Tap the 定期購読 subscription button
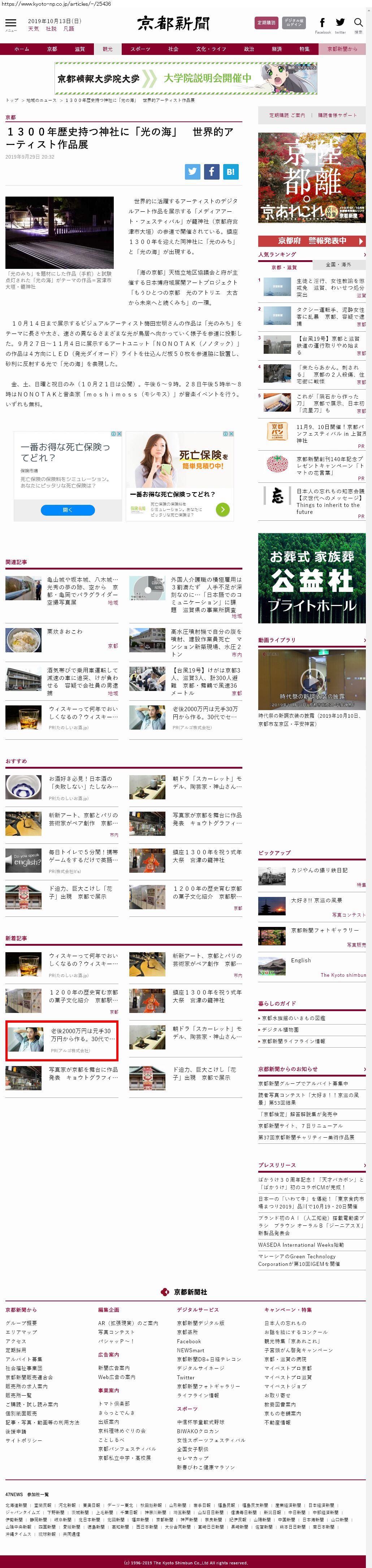Image resolution: width=372 pixels, height=1568 pixels. coord(266,23)
